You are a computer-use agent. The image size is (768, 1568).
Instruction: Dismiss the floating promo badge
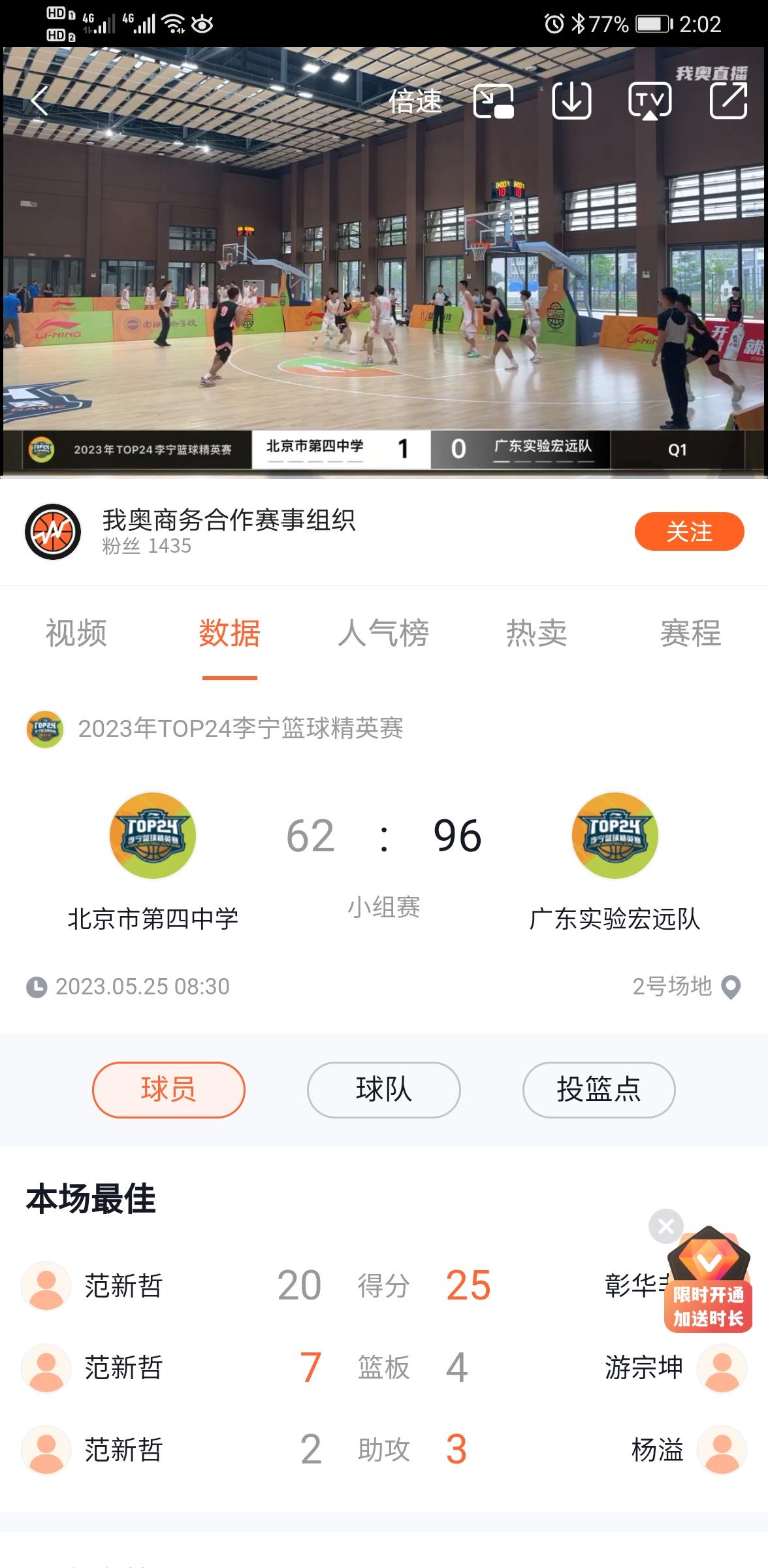click(x=665, y=1226)
